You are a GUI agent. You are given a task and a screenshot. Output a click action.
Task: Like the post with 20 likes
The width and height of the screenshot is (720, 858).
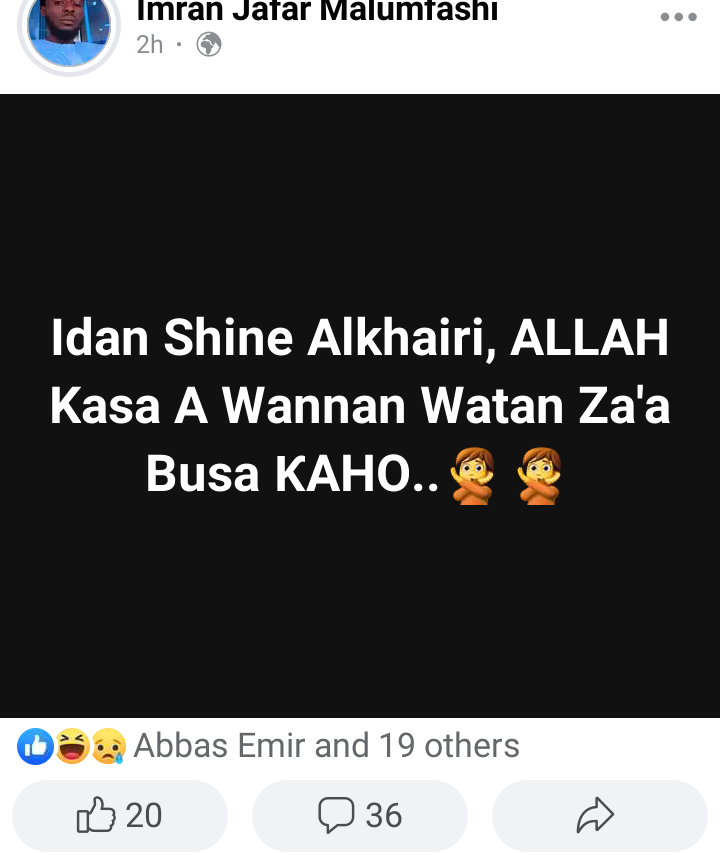pos(120,815)
